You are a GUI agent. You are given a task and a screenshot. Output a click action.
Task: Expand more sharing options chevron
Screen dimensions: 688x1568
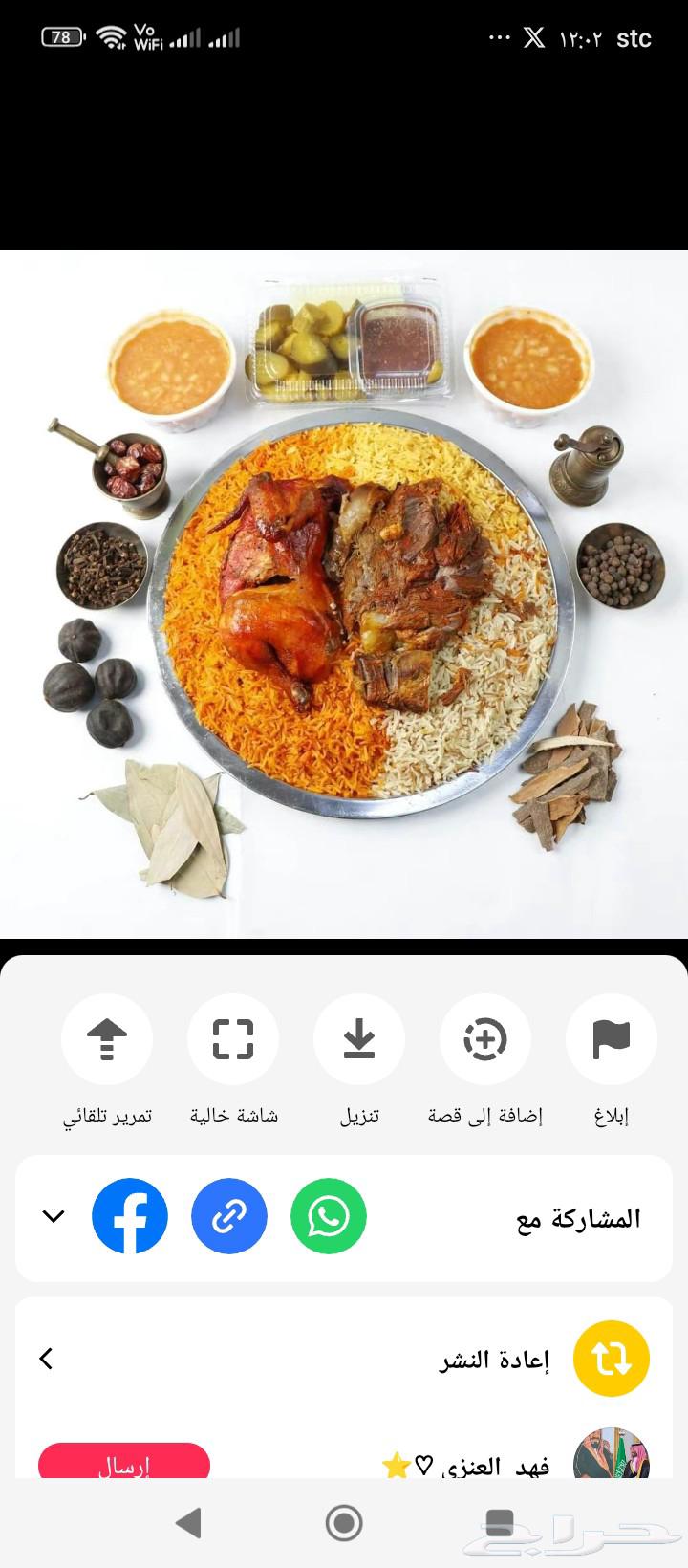[54, 1216]
